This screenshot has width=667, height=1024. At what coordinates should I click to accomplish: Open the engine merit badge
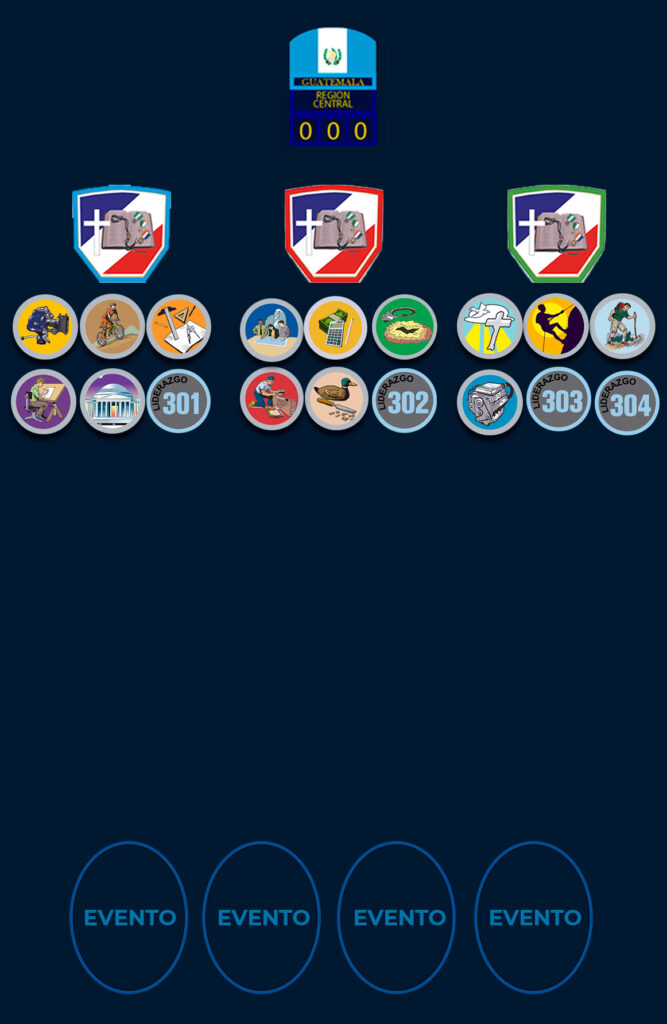[x=489, y=402]
